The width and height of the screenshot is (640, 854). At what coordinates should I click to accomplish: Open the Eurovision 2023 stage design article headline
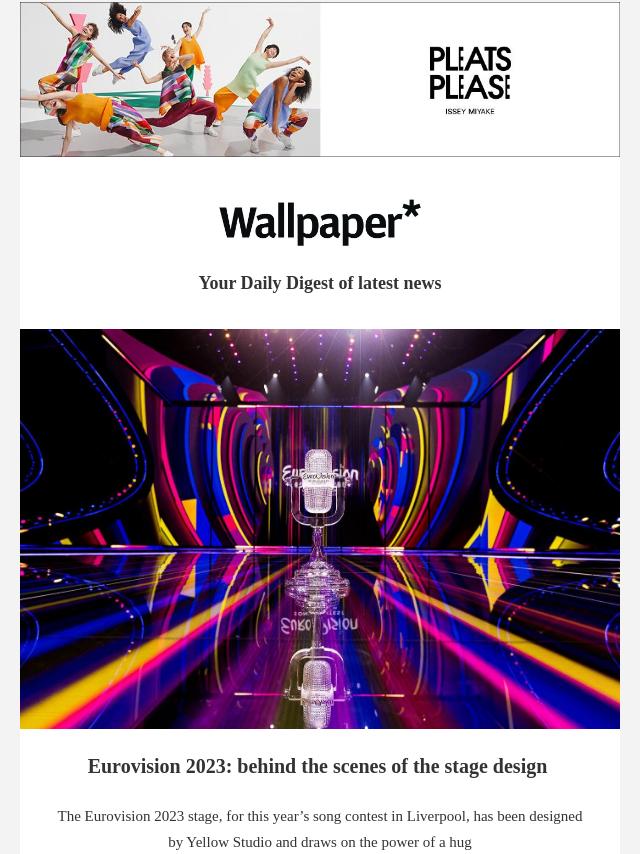click(x=317, y=766)
